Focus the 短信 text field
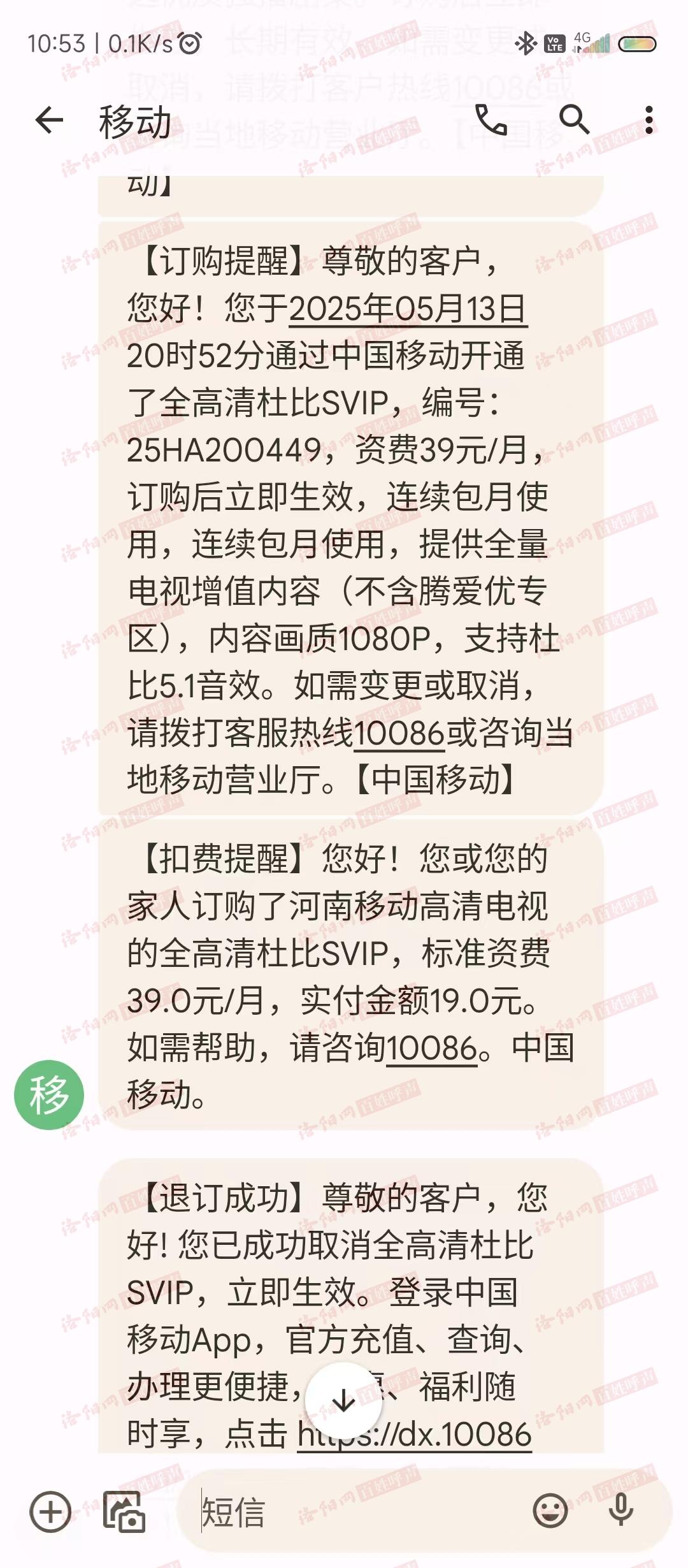This screenshot has height=1568, width=688. [357, 1511]
